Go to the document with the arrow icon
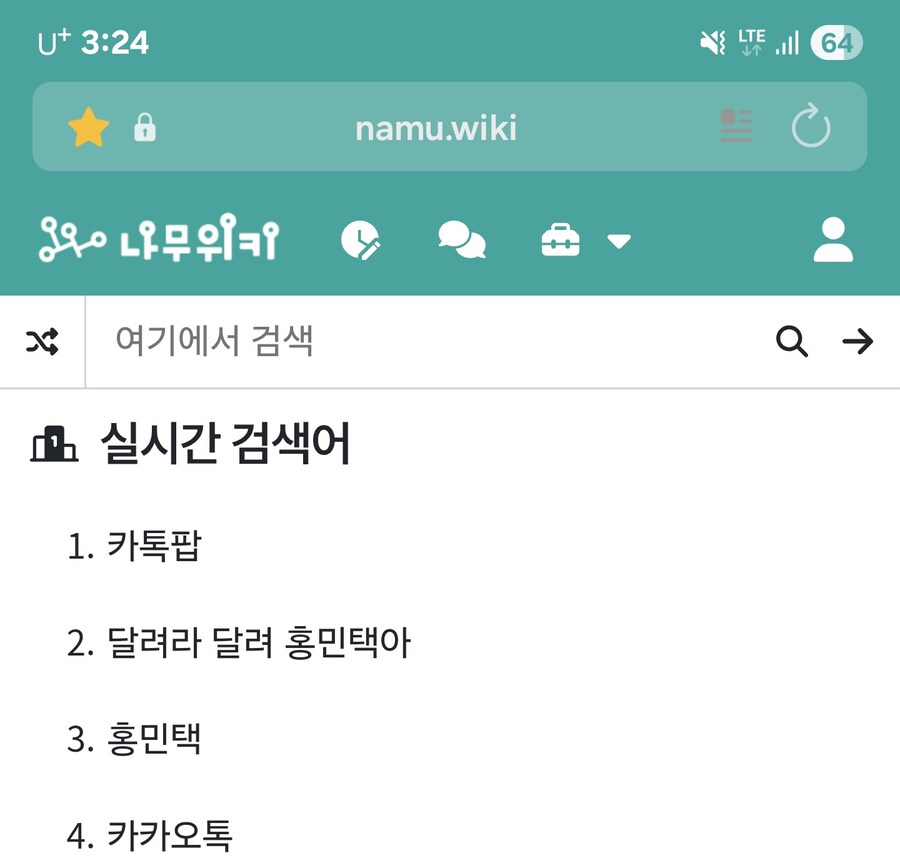Screen dimensions: 900x868 [857, 342]
